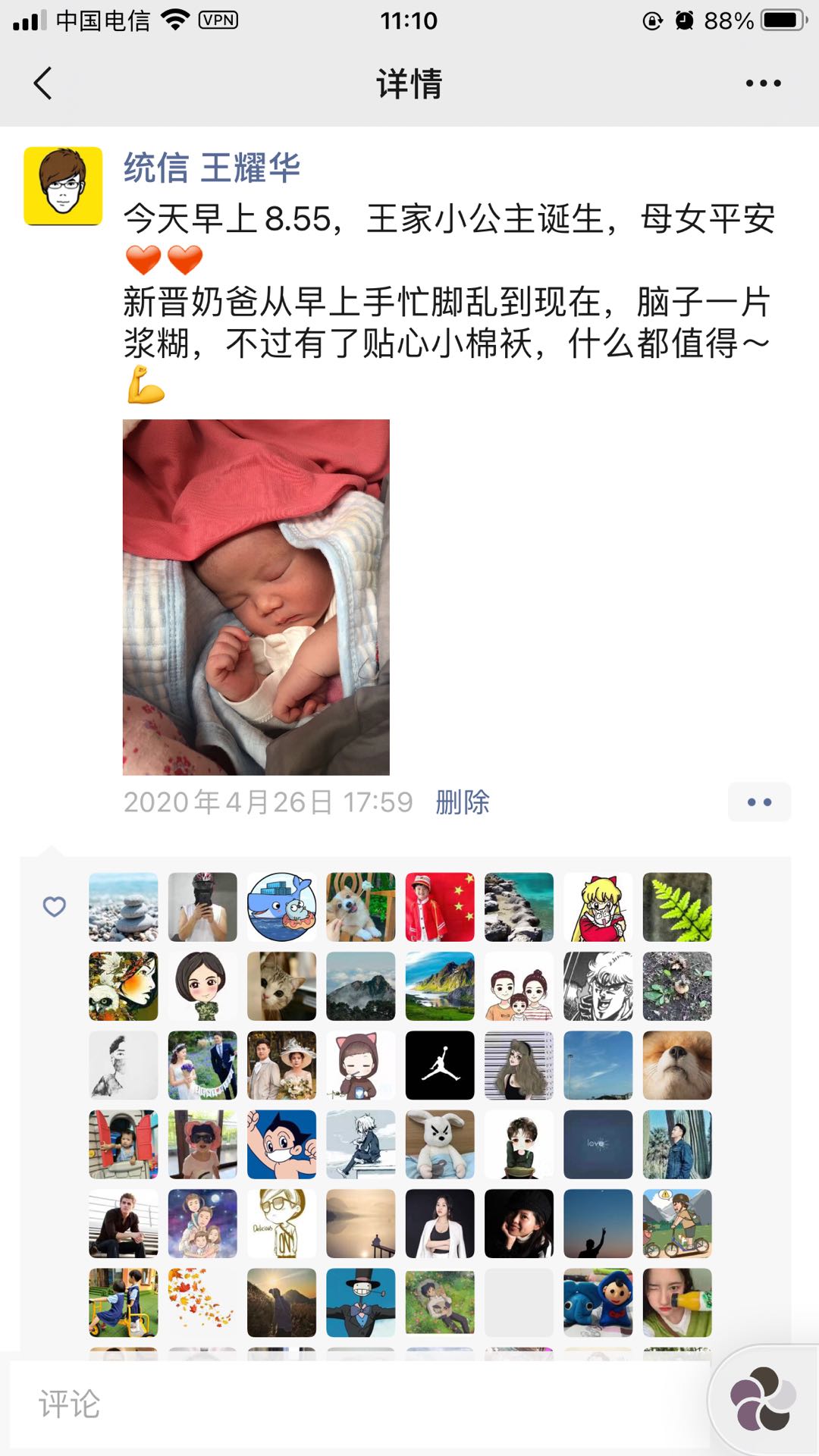Open profile via the name 统信 王耀华
The image size is (819, 1456).
pyautogui.click(x=212, y=168)
